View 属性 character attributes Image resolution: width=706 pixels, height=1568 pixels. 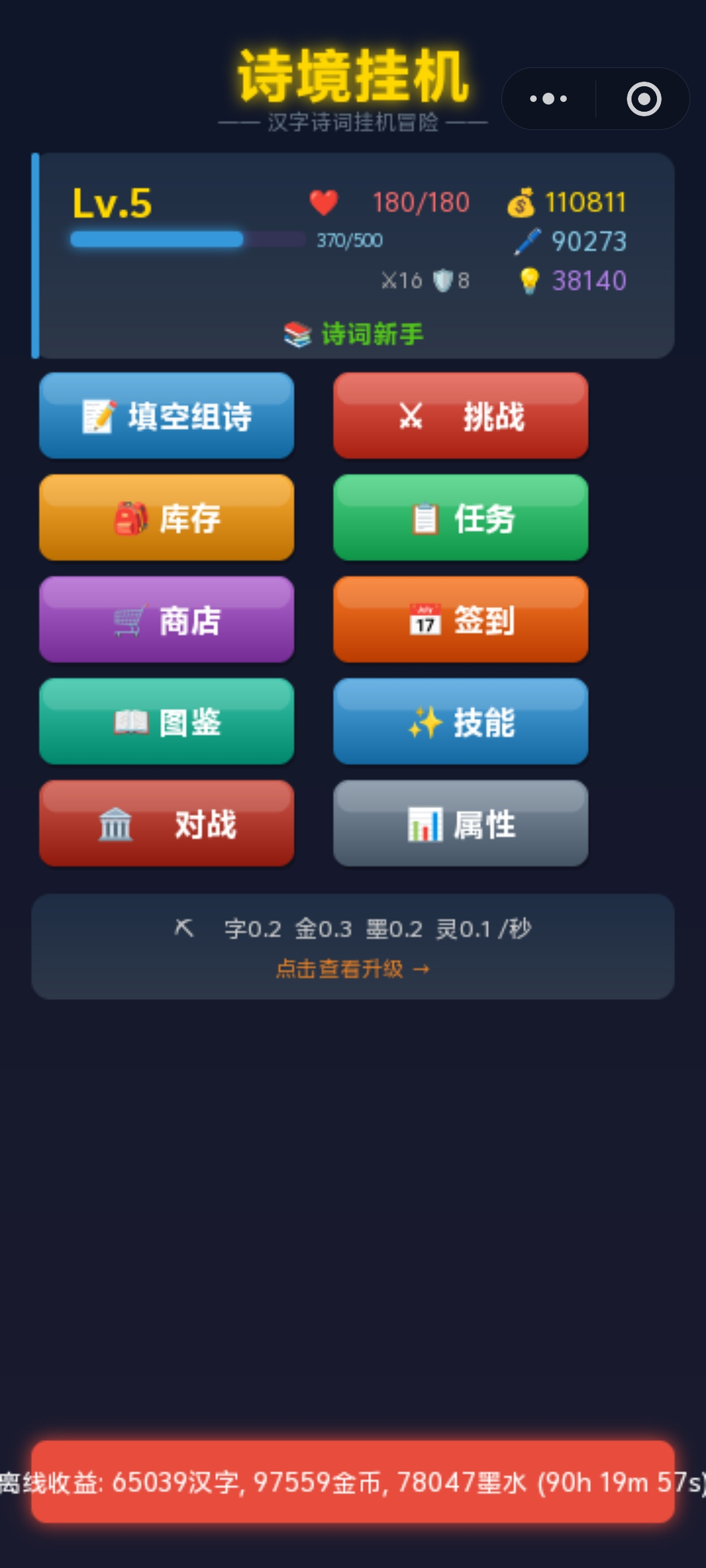pyautogui.click(x=461, y=823)
